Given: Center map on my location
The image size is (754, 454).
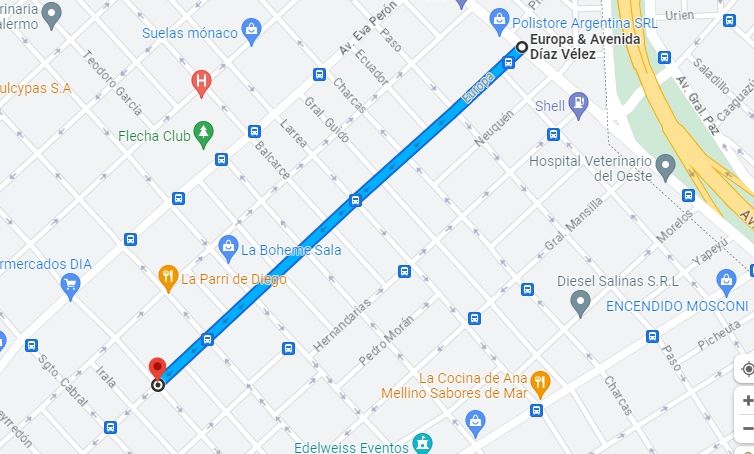Looking at the screenshot, I should tap(746, 369).
